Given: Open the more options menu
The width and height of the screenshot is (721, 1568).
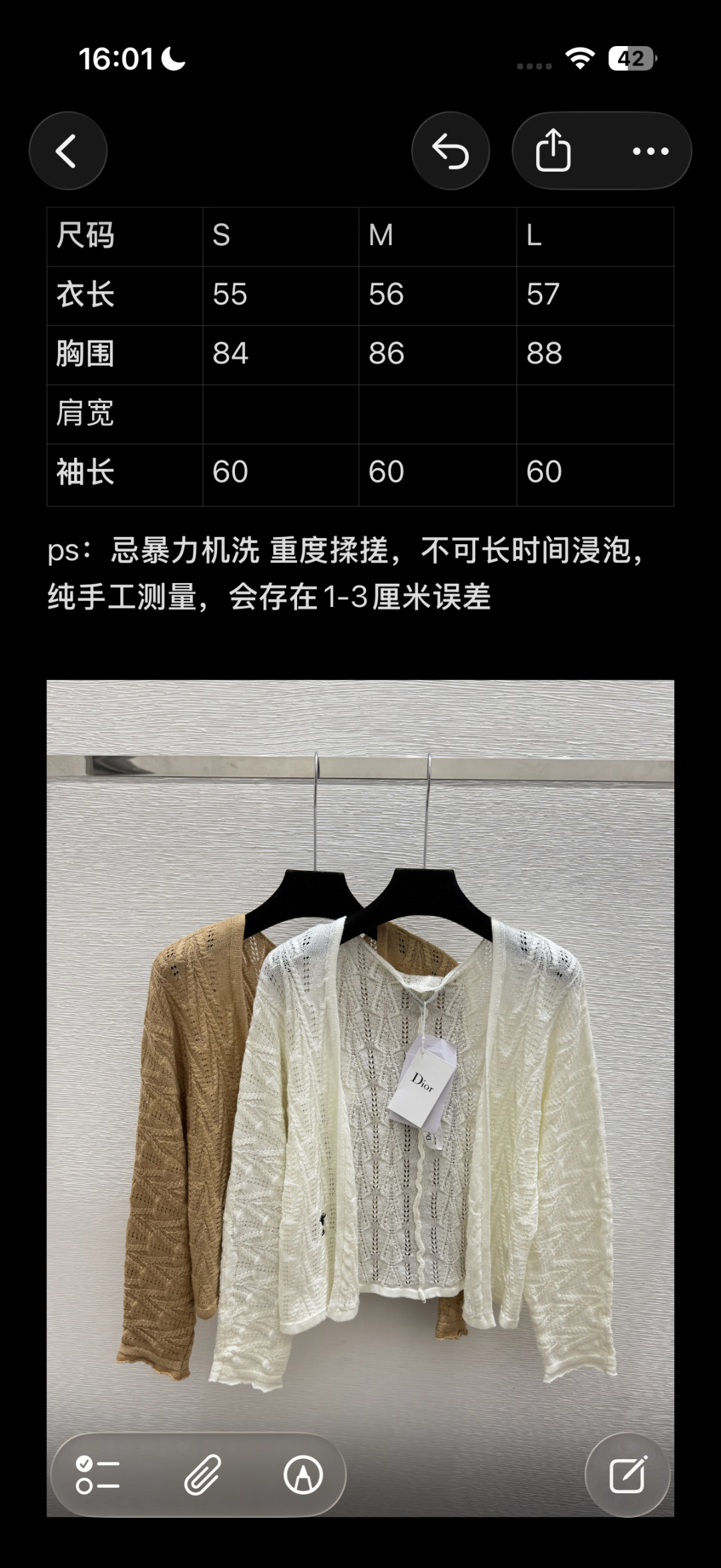Looking at the screenshot, I should pos(650,151).
